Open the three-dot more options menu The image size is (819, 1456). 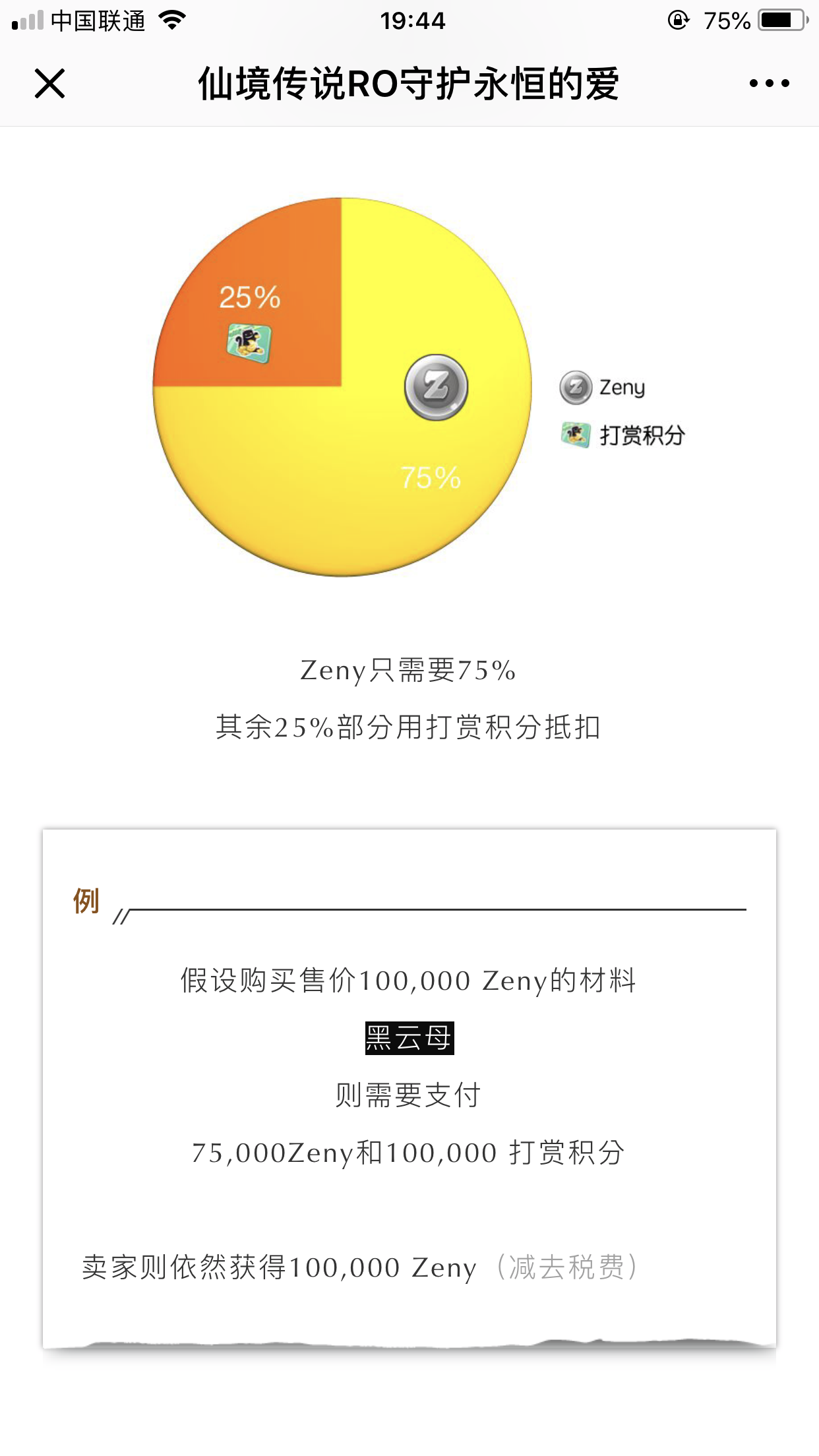click(x=769, y=84)
